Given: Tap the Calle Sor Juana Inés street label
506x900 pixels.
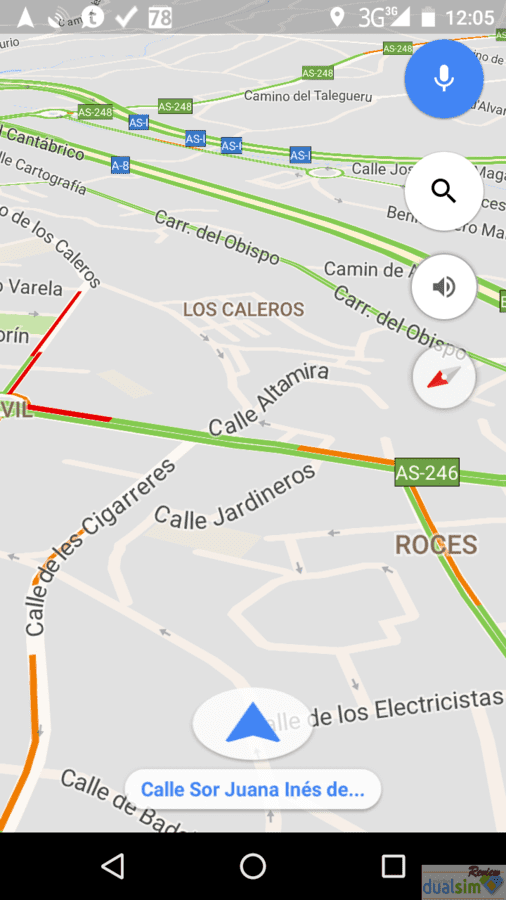Looking at the screenshot, I should (252, 790).
